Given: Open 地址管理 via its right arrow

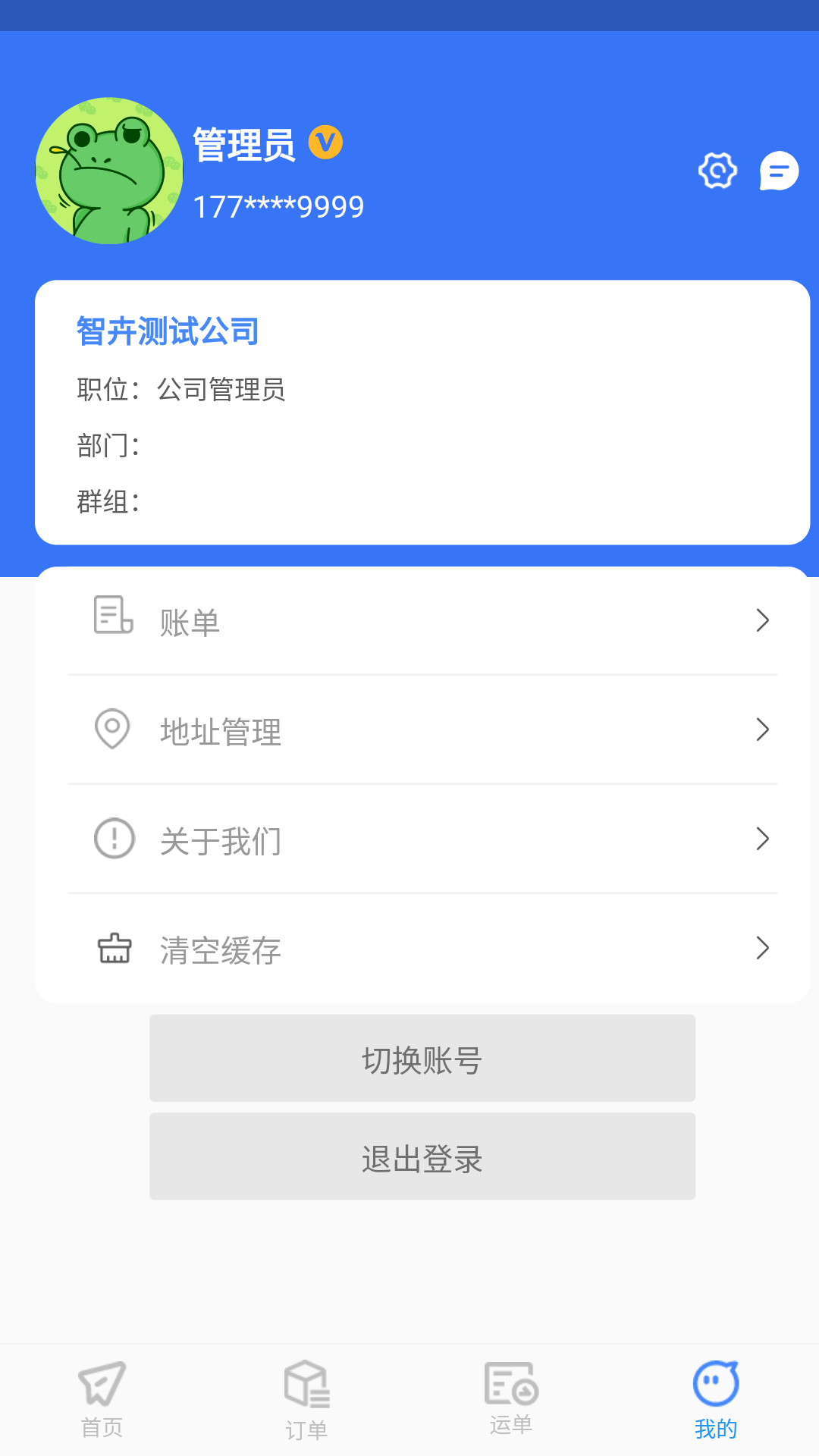Looking at the screenshot, I should (x=762, y=730).
